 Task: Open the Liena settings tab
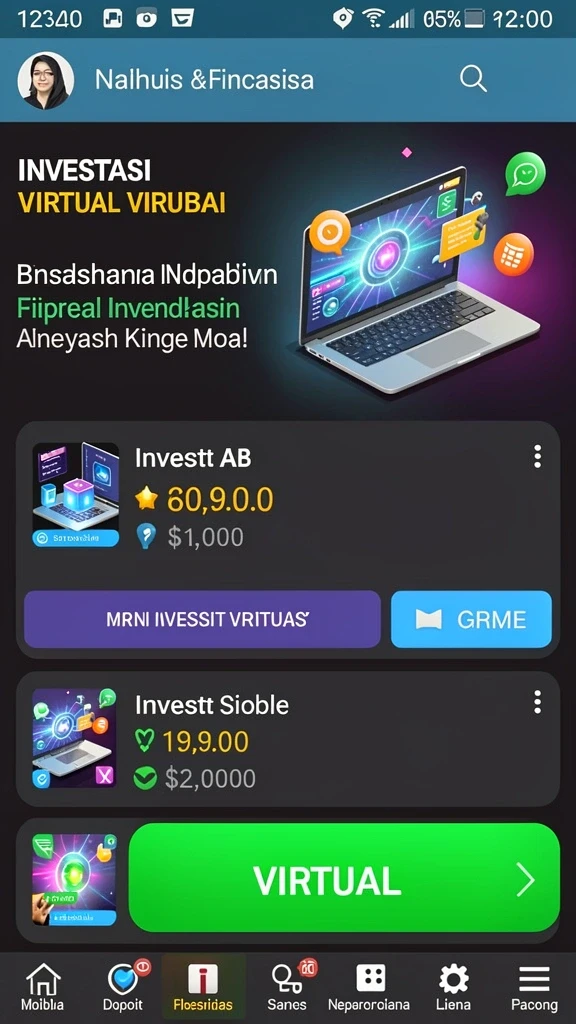pyautogui.click(x=453, y=988)
